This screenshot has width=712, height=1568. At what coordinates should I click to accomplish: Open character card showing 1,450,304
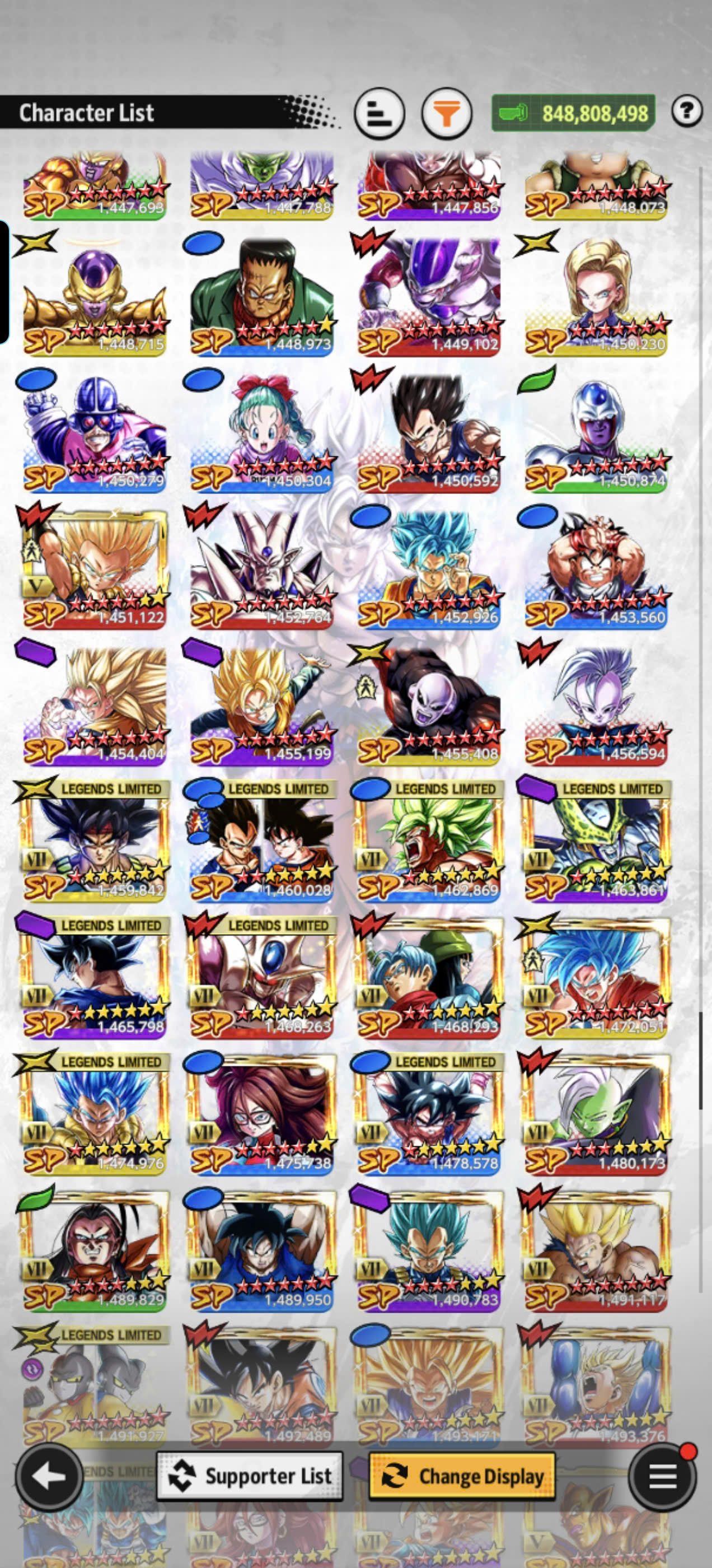261,432
